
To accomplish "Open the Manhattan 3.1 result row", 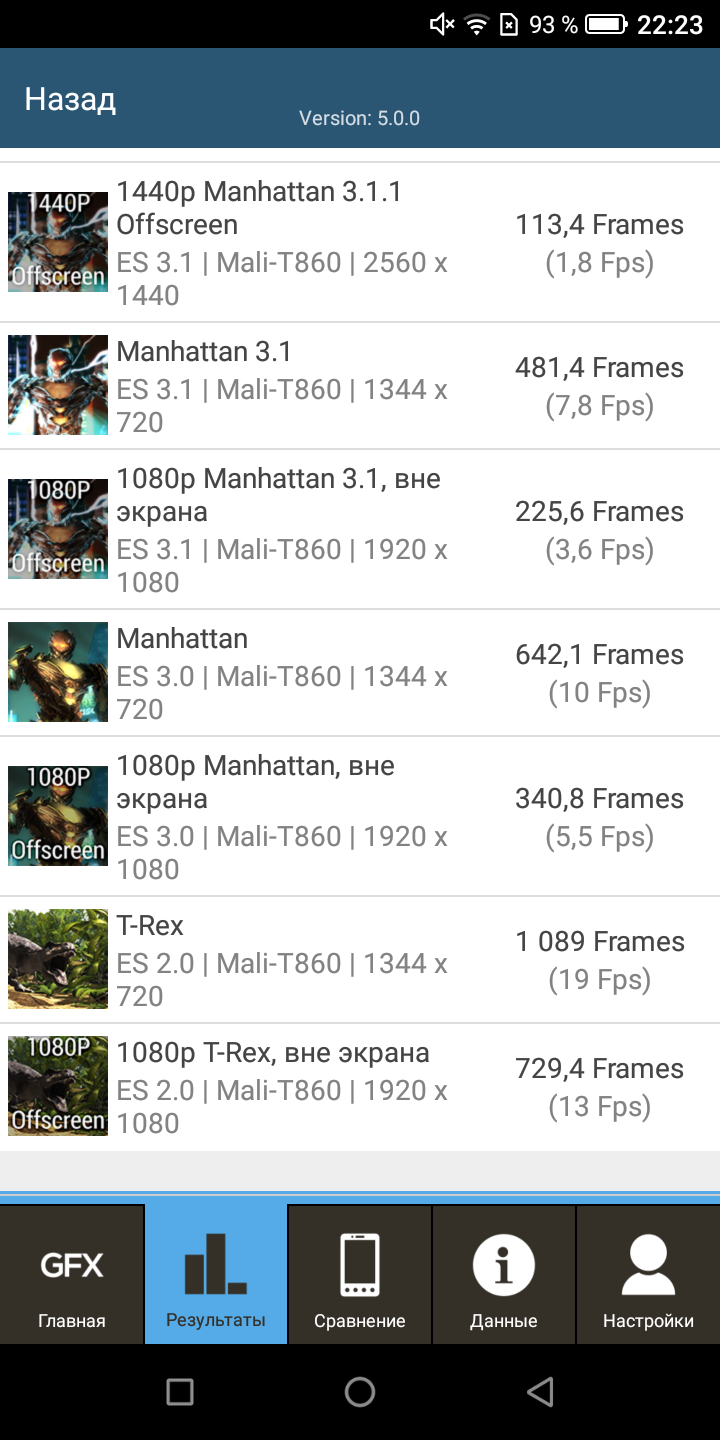I will click(x=360, y=386).
